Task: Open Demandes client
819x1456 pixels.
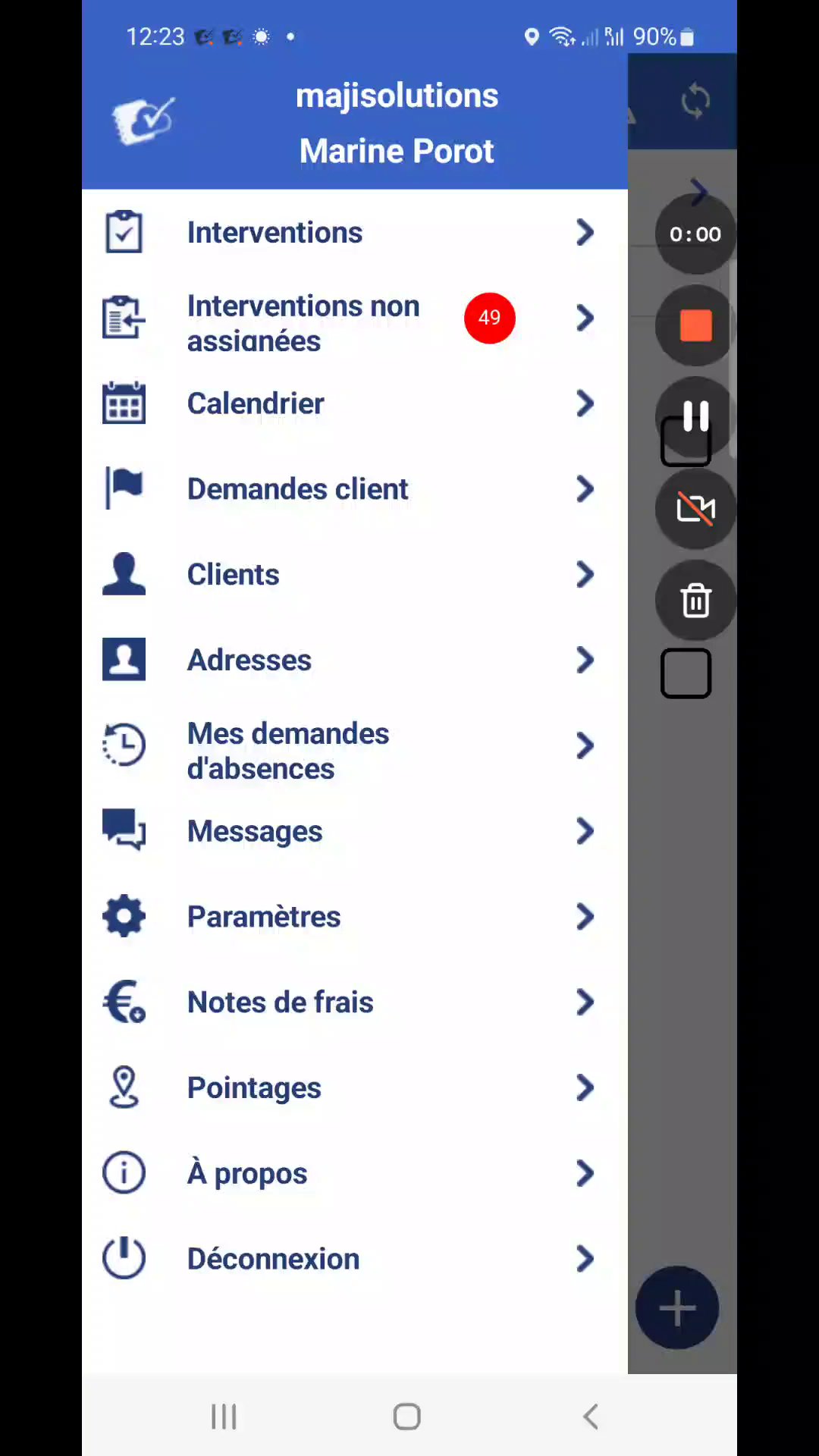Action: (297, 489)
